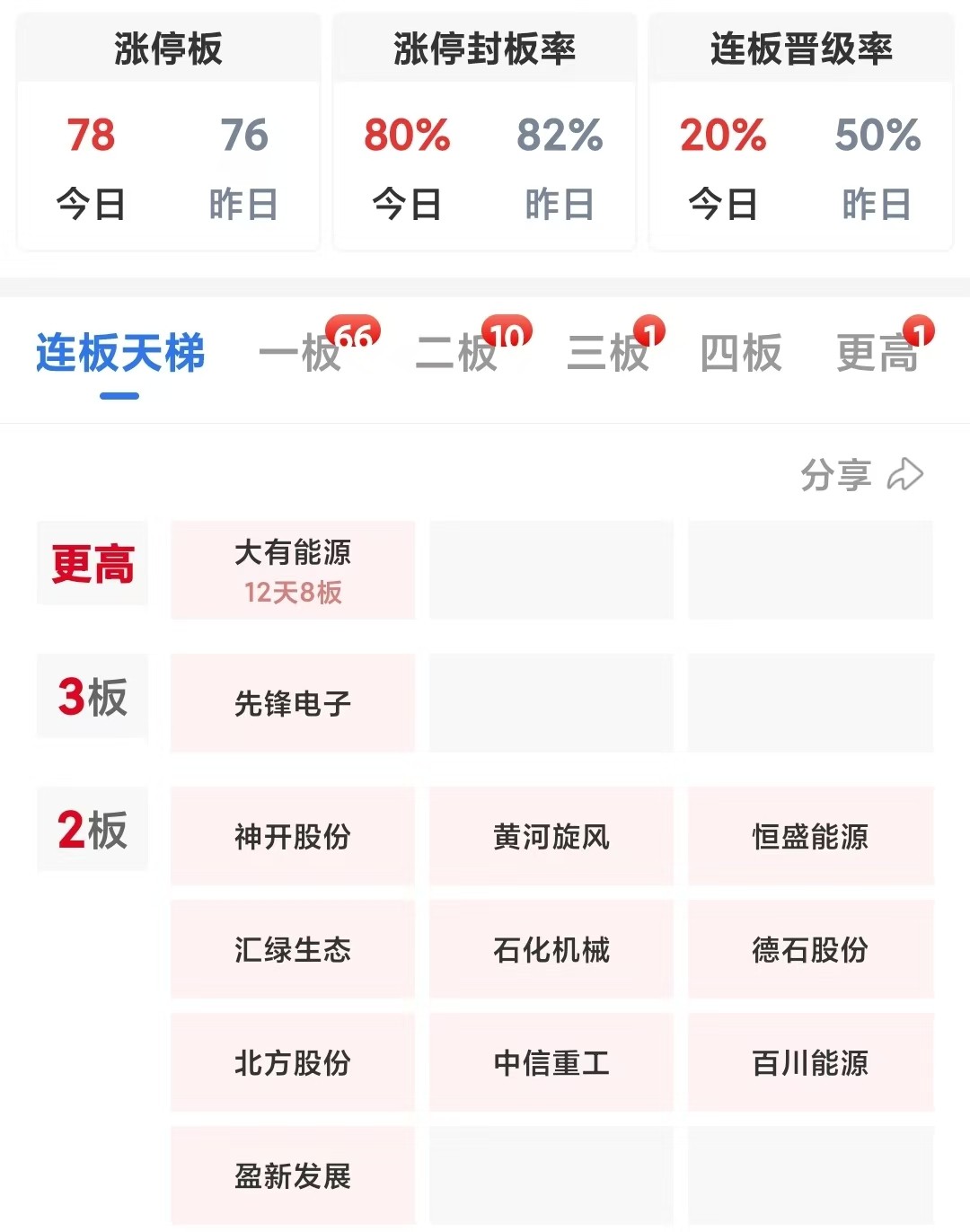Open the 三板 tab
Image resolution: width=970 pixels, height=1232 pixels.
click(608, 353)
